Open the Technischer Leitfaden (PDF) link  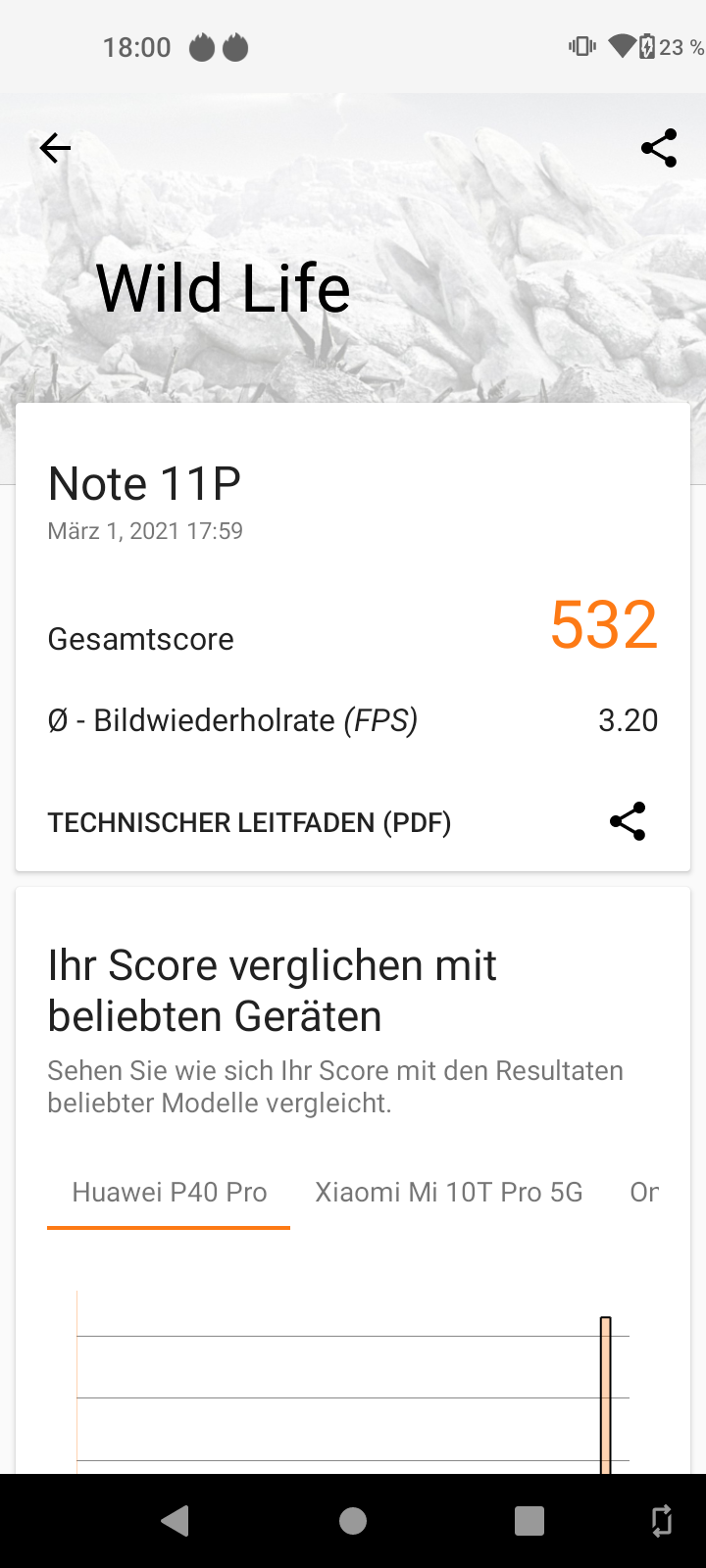point(249,822)
